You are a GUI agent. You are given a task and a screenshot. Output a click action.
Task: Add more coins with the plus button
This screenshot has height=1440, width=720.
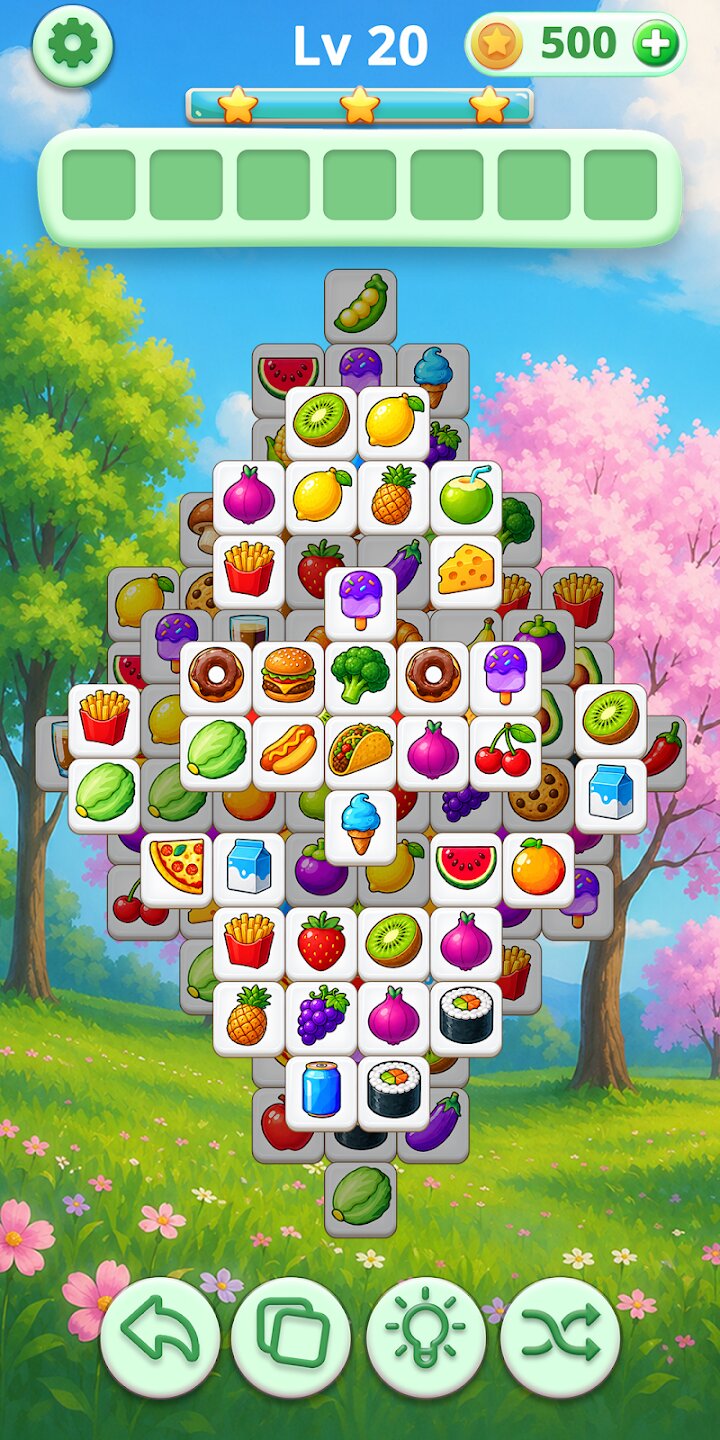pyautogui.click(x=656, y=44)
